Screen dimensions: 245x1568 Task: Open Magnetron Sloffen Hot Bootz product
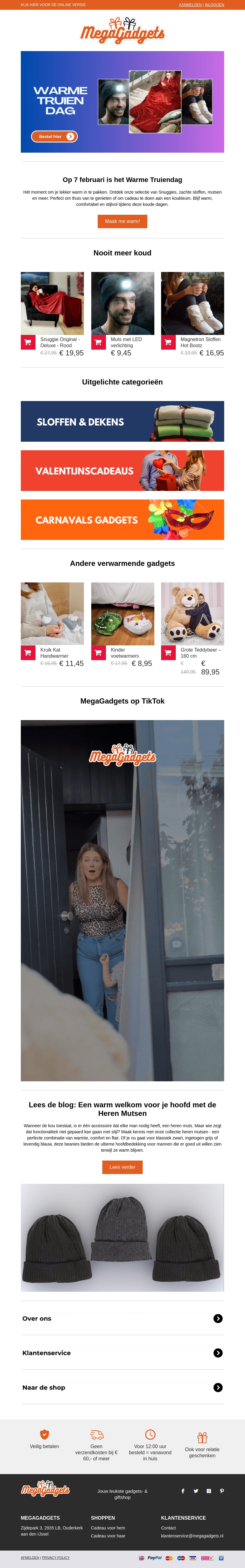point(192,303)
